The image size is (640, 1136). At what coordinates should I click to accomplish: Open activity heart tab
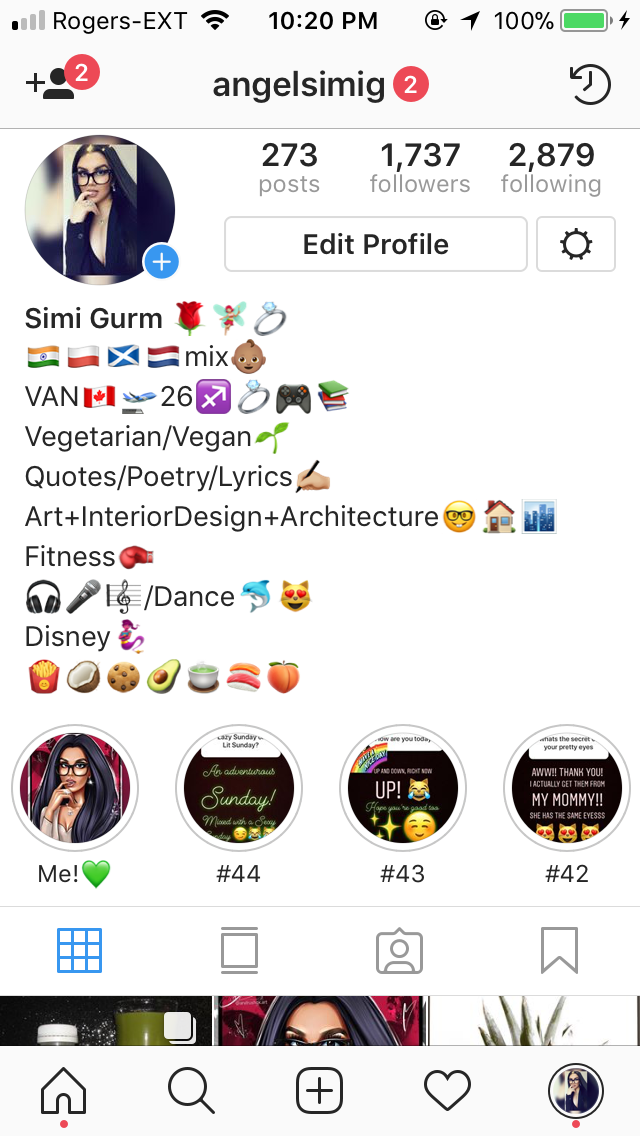(x=447, y=1089)
